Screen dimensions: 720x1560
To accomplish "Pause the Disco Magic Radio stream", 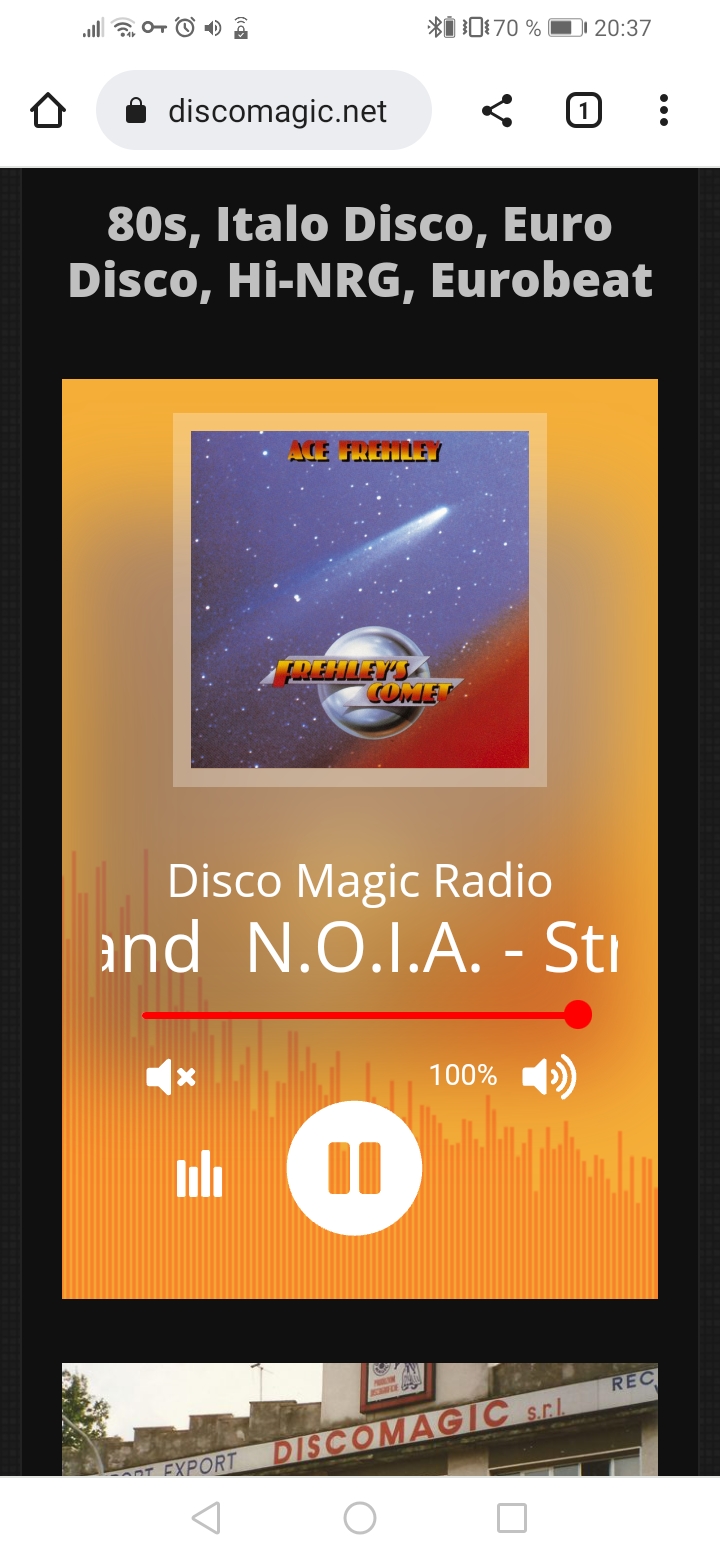I will [354, 1168].
